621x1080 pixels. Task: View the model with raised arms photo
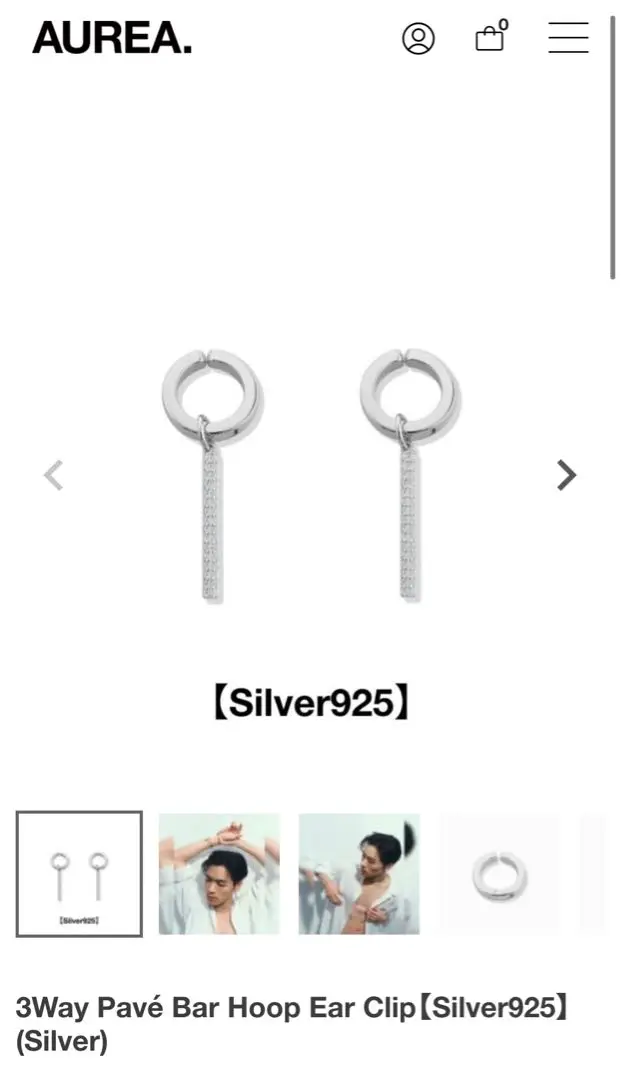click(219, 873)
